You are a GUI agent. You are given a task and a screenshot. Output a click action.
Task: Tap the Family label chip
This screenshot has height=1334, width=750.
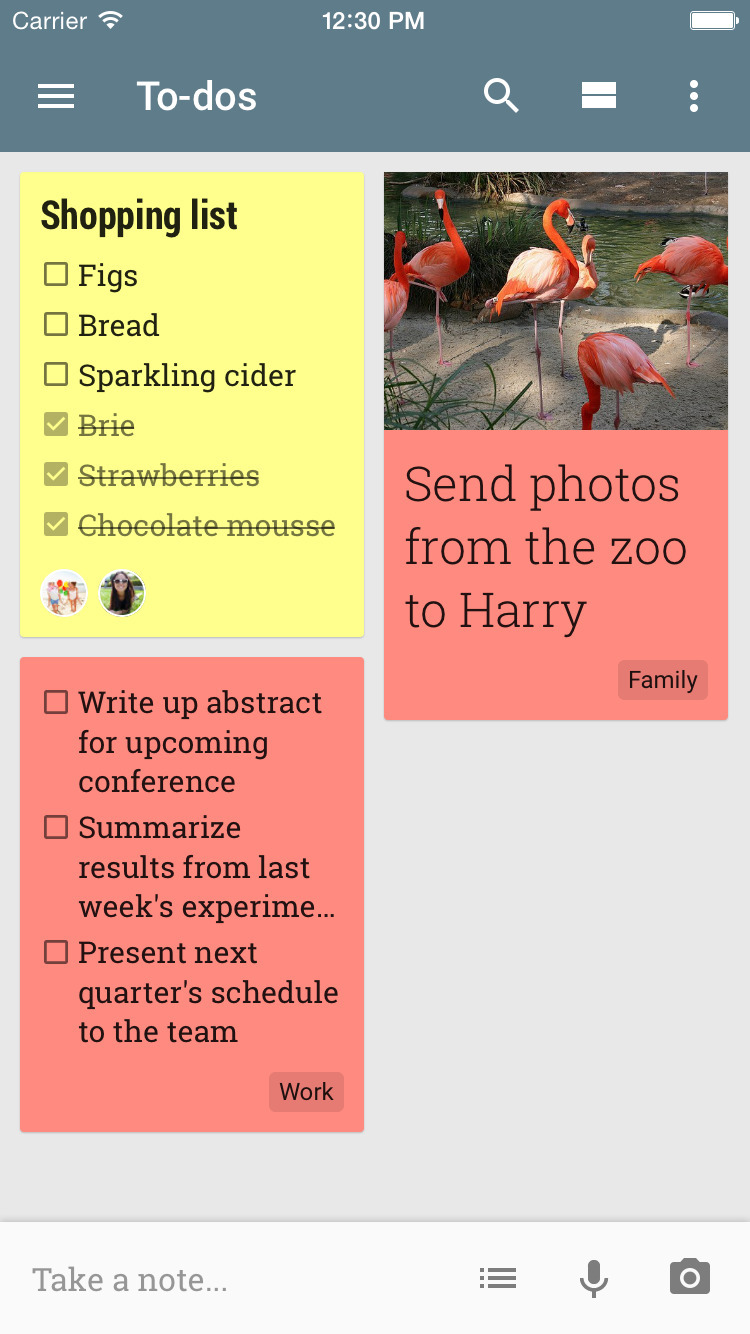(x=662, y=680)
